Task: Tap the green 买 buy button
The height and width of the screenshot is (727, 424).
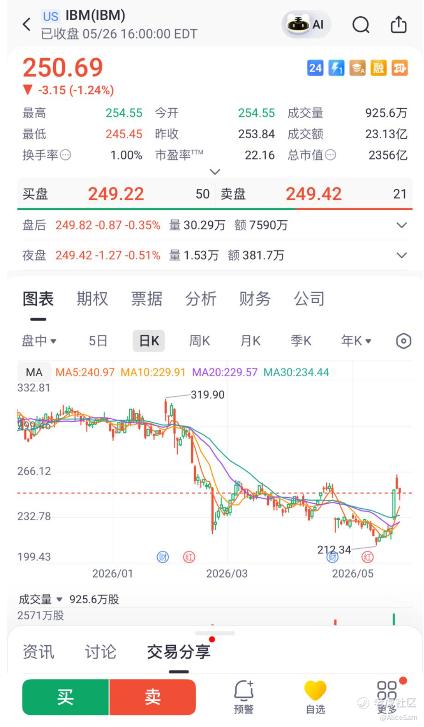Action: pos(65,697)
